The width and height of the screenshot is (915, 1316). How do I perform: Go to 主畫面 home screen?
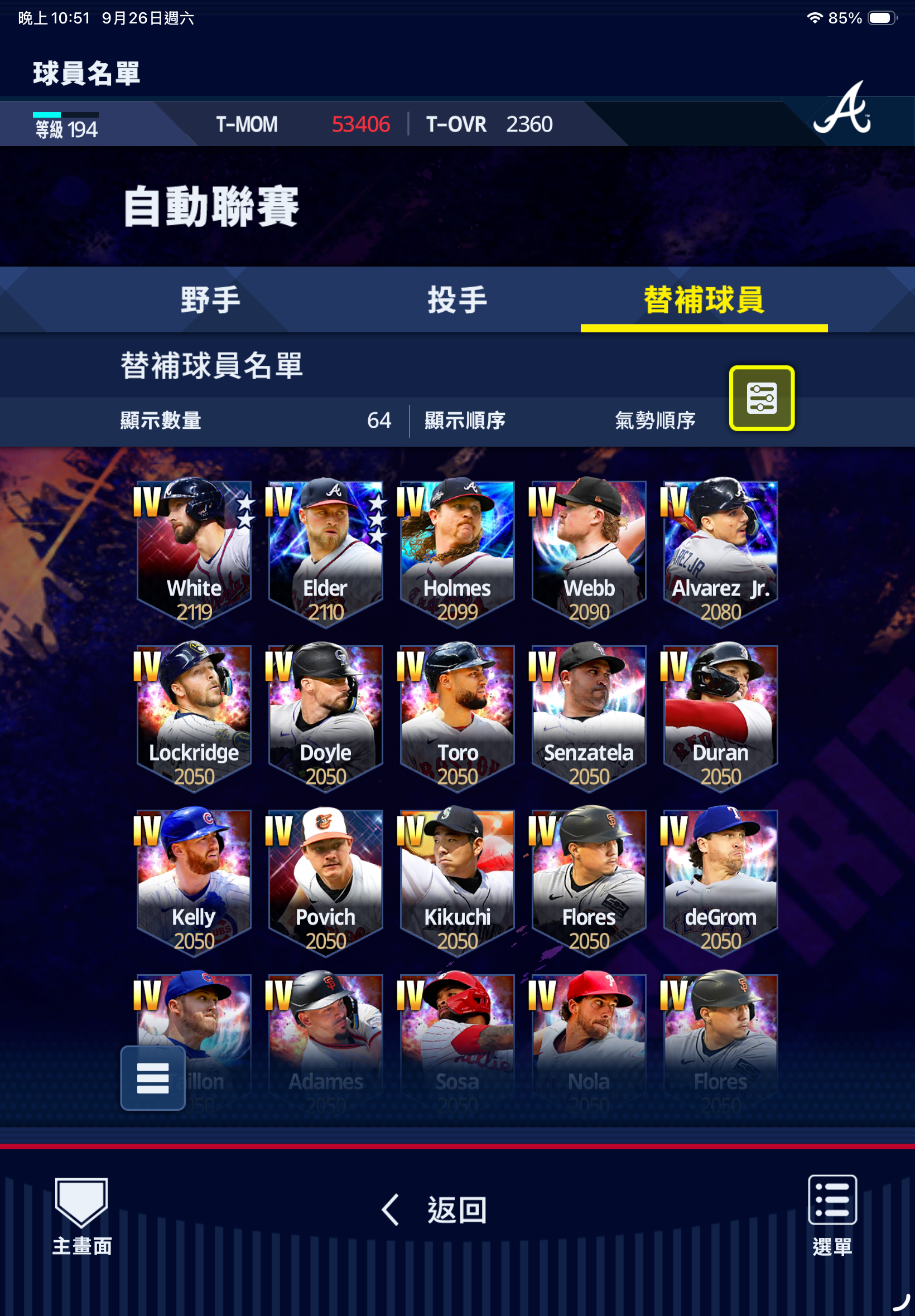tap(81, 1216)
